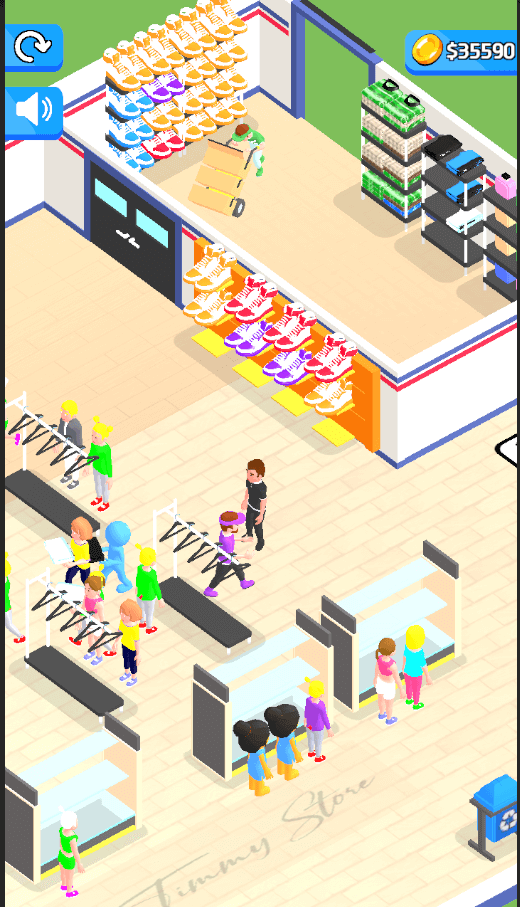Tap the restart arrow button

click(34, 47)
